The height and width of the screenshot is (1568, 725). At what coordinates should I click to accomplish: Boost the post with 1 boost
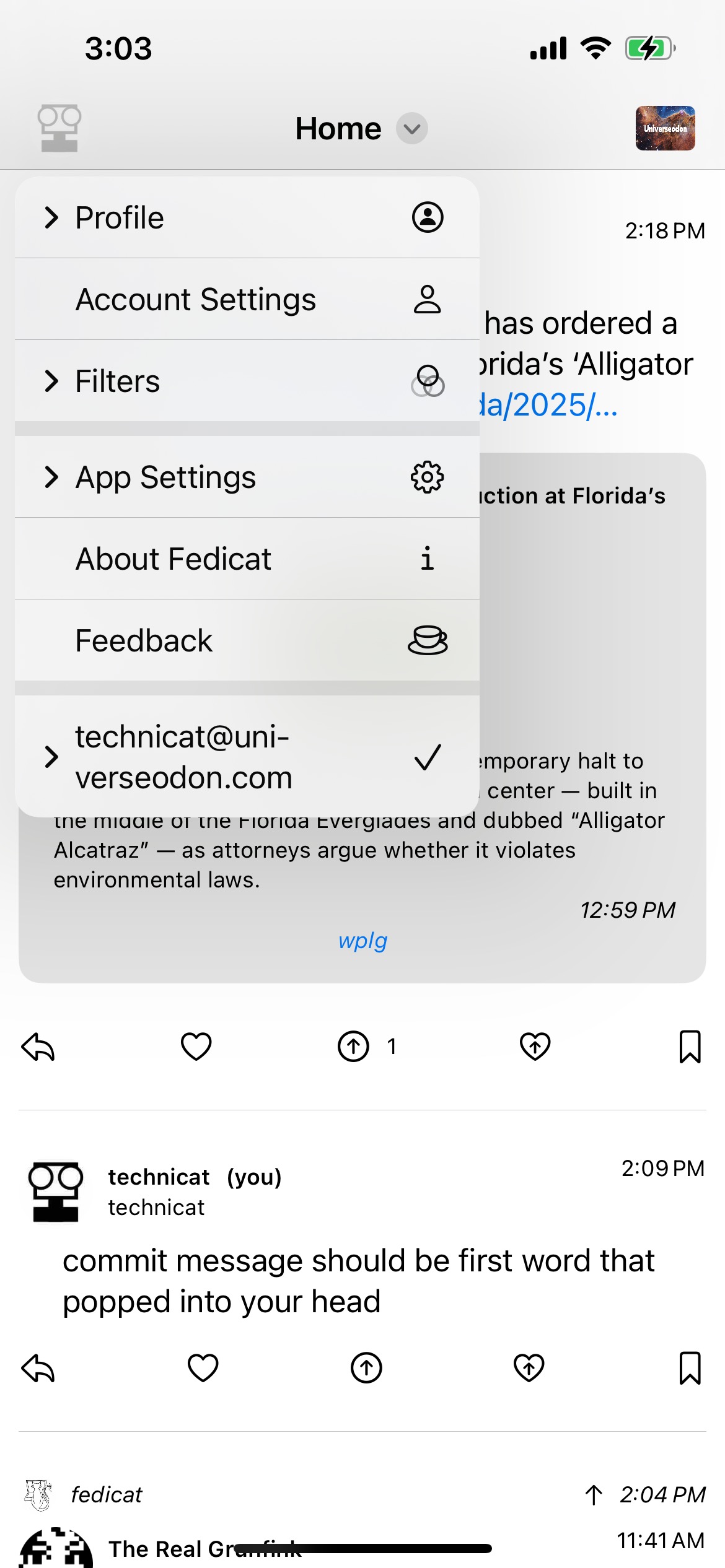coord(354,1047)
